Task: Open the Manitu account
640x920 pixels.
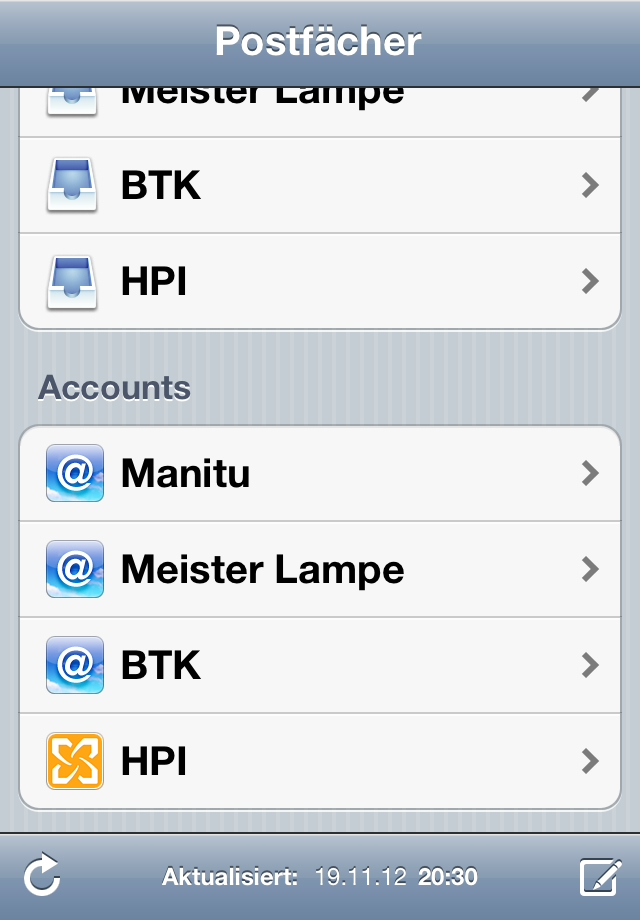Action: [x=320, y=473]
